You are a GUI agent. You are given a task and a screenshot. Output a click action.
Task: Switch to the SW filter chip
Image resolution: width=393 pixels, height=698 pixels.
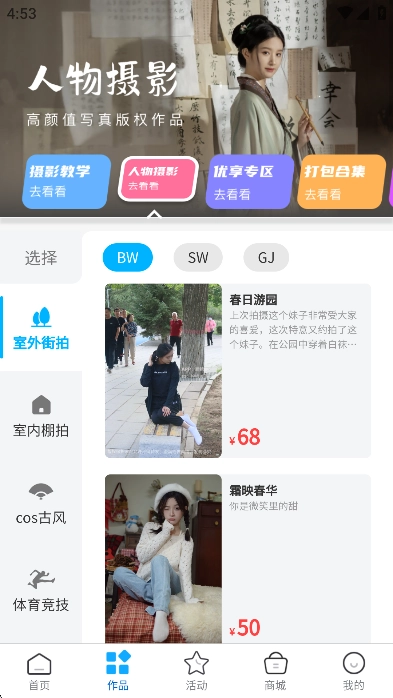198,257
